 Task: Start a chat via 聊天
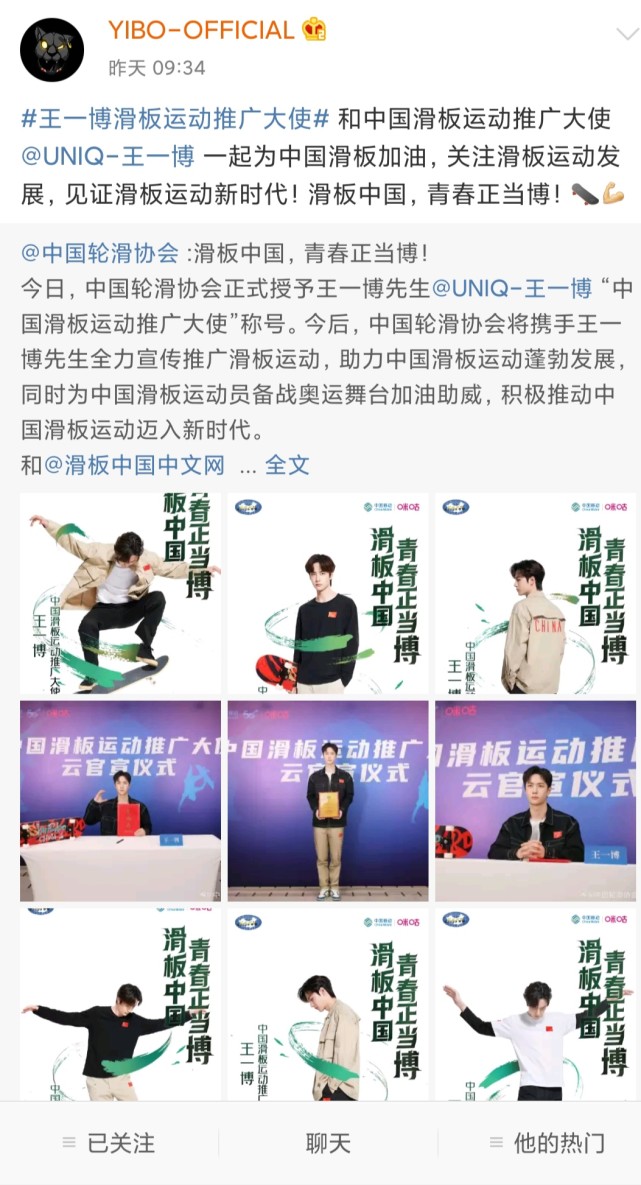[x=328, y=1143]
